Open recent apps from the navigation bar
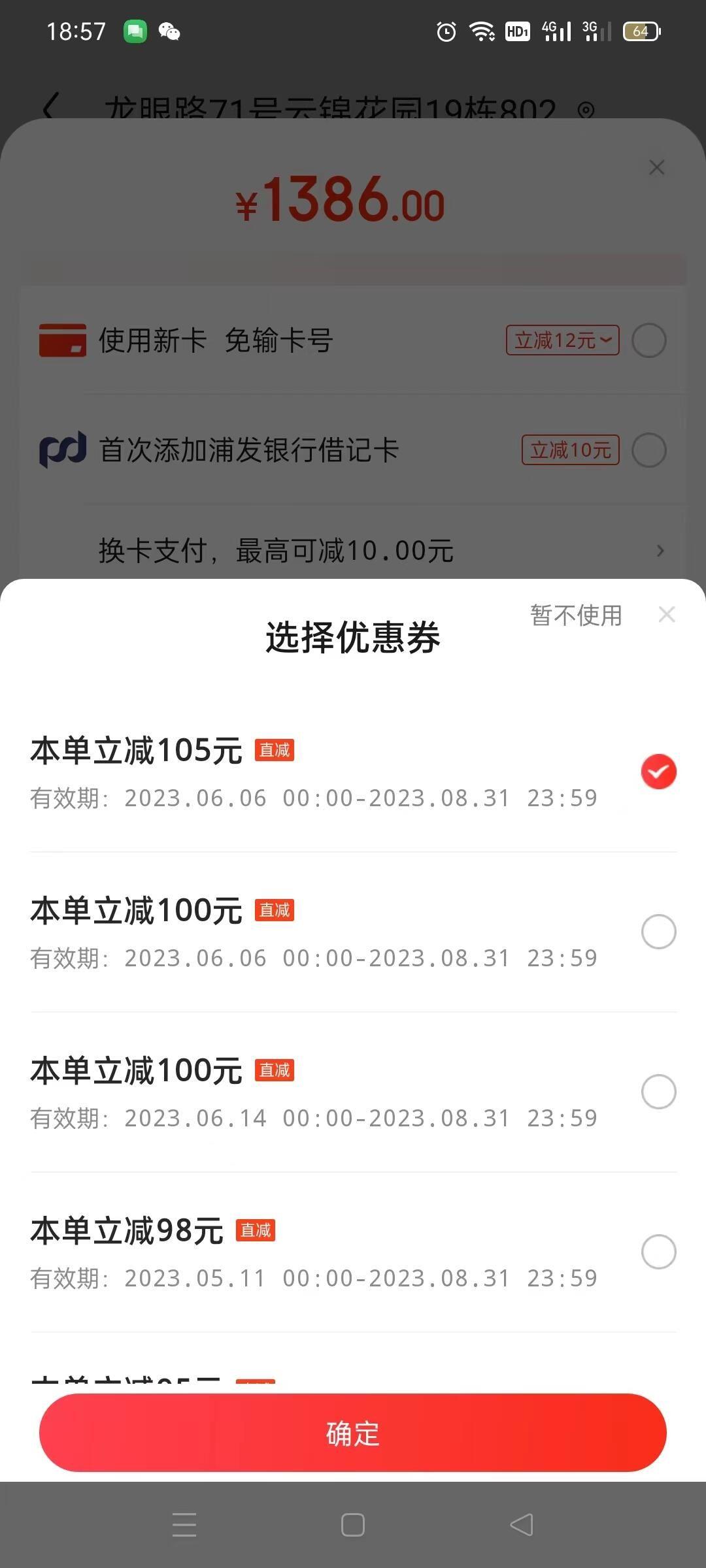This screenshot has width=706, height=1568. tap(184, 1525)
